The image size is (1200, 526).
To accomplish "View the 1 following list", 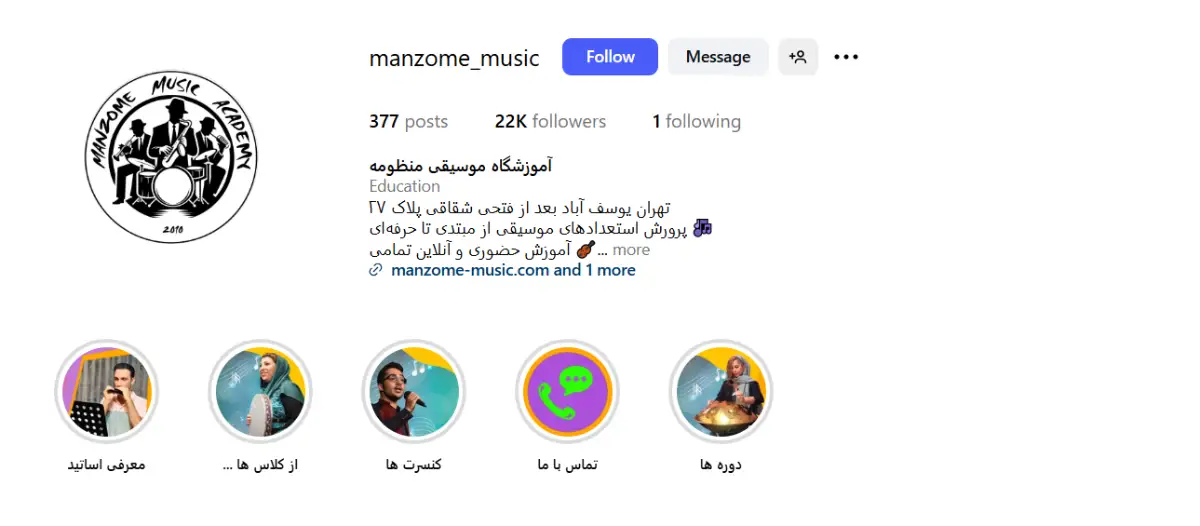I will tap(696, 122).
